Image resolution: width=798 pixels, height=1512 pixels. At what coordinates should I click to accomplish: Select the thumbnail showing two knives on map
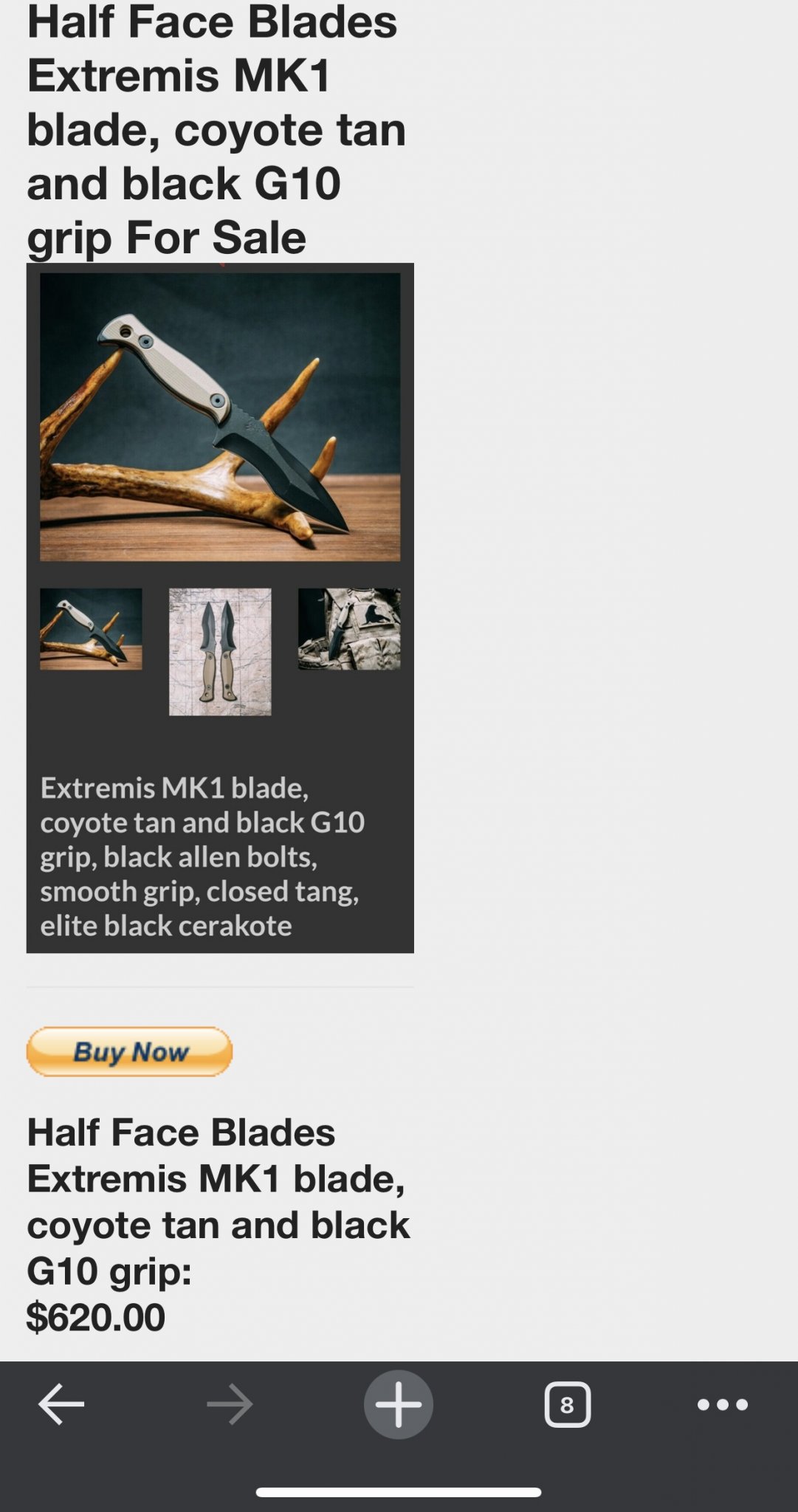click(220, 652)
